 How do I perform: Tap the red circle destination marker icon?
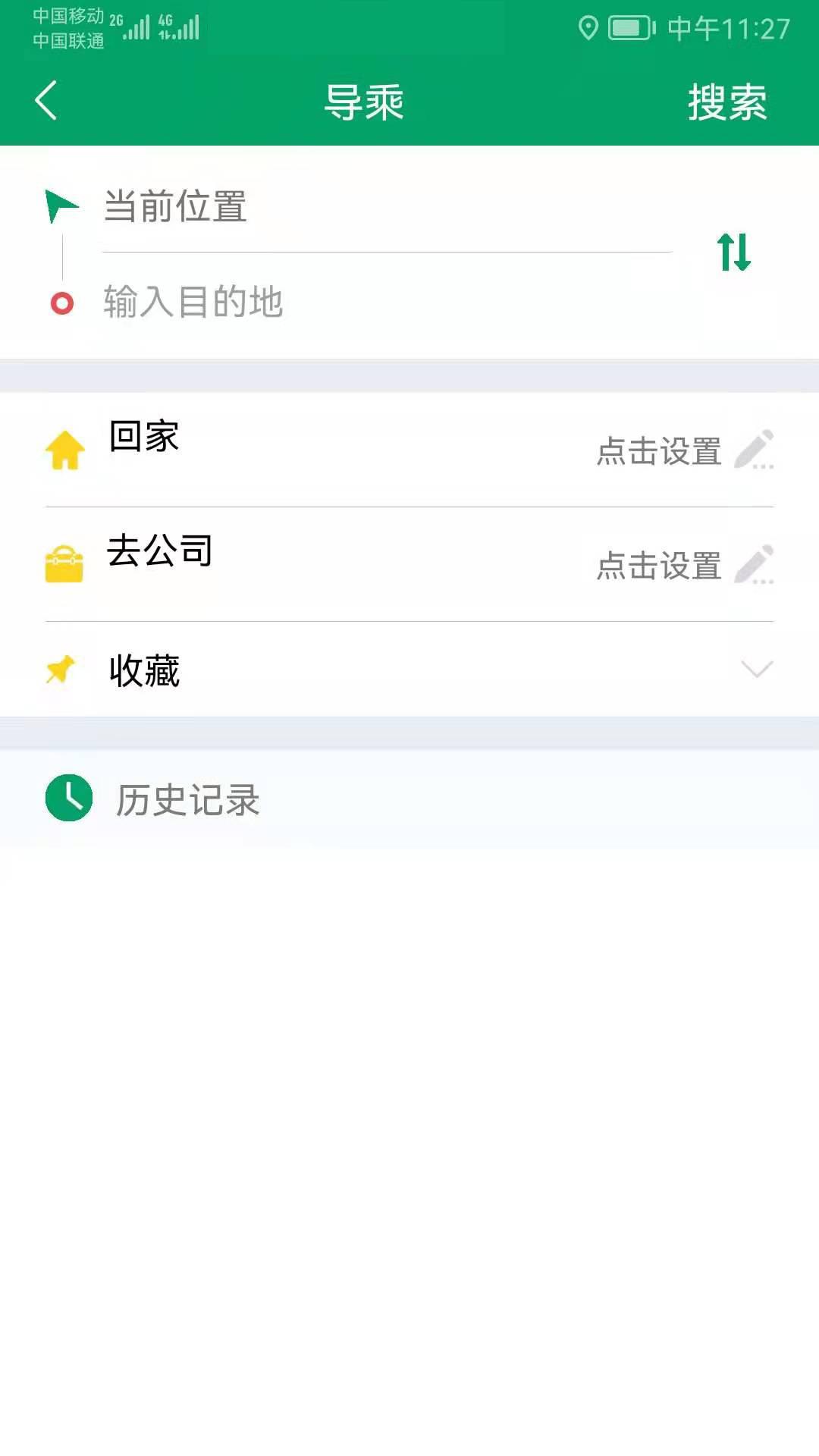tap(62, 303)
